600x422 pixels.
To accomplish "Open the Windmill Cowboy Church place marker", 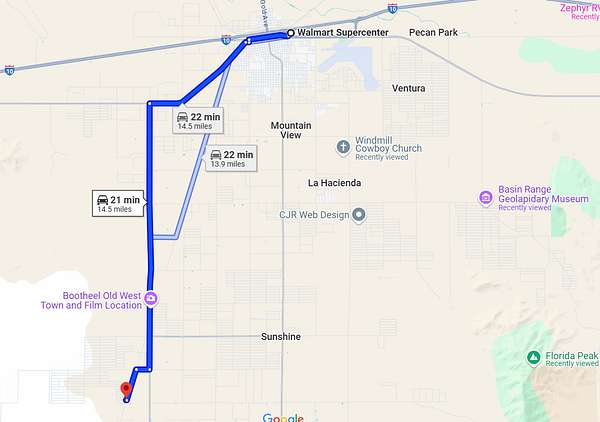I will pos(343,147).
